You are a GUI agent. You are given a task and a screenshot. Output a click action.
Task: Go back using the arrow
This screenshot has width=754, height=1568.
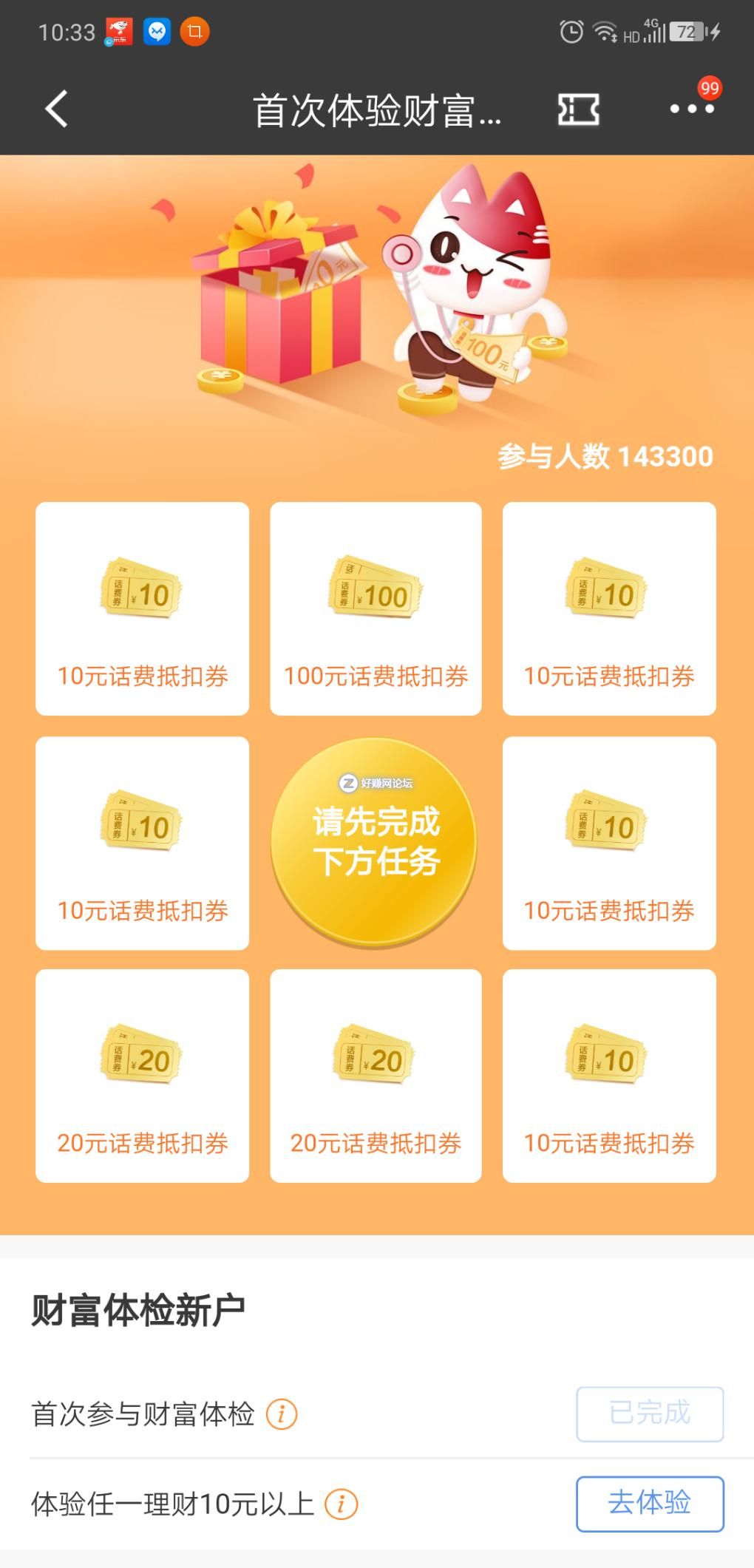point(57,109)
